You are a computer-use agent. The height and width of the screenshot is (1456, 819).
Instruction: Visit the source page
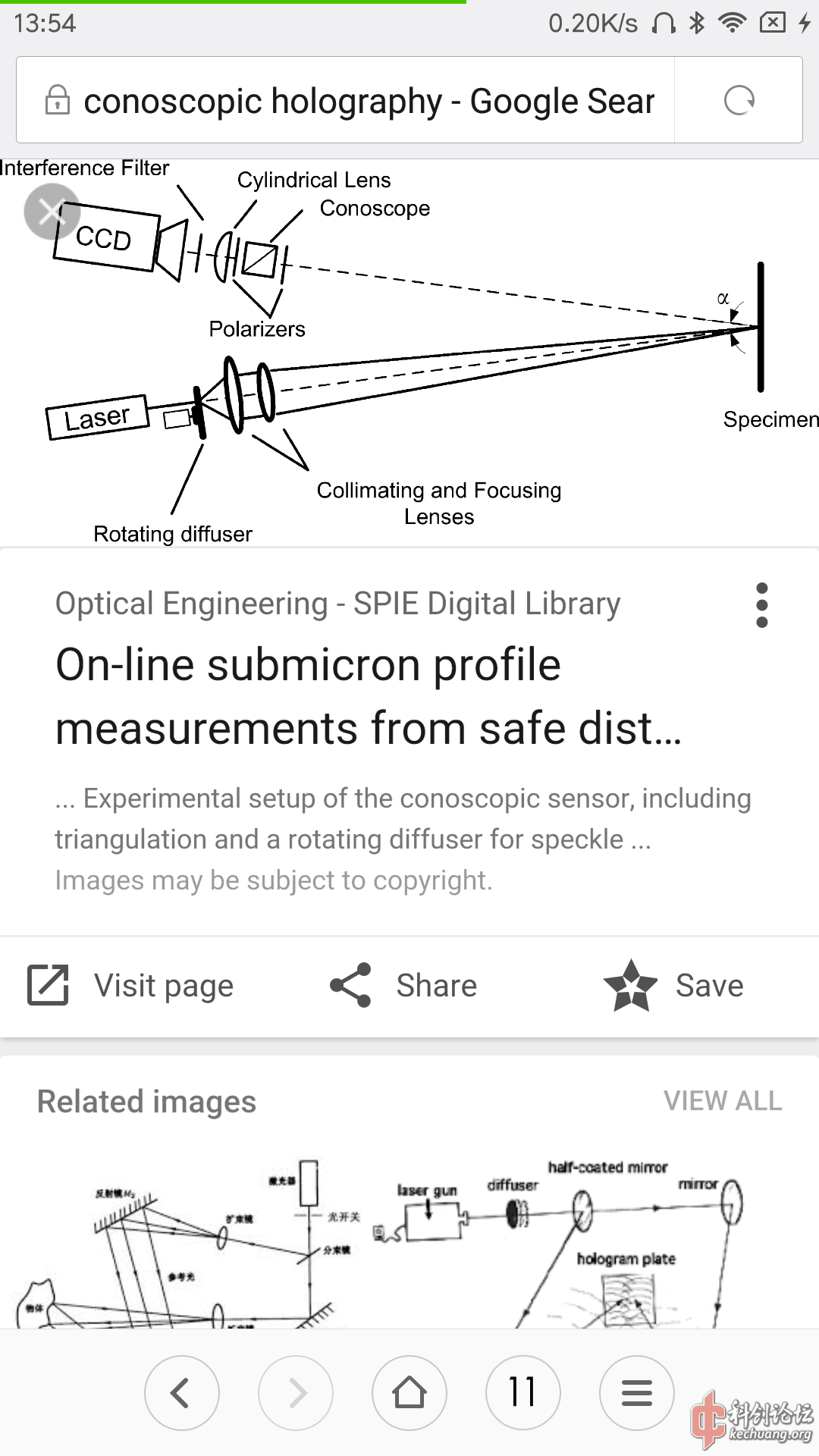[x=130, y=985]
